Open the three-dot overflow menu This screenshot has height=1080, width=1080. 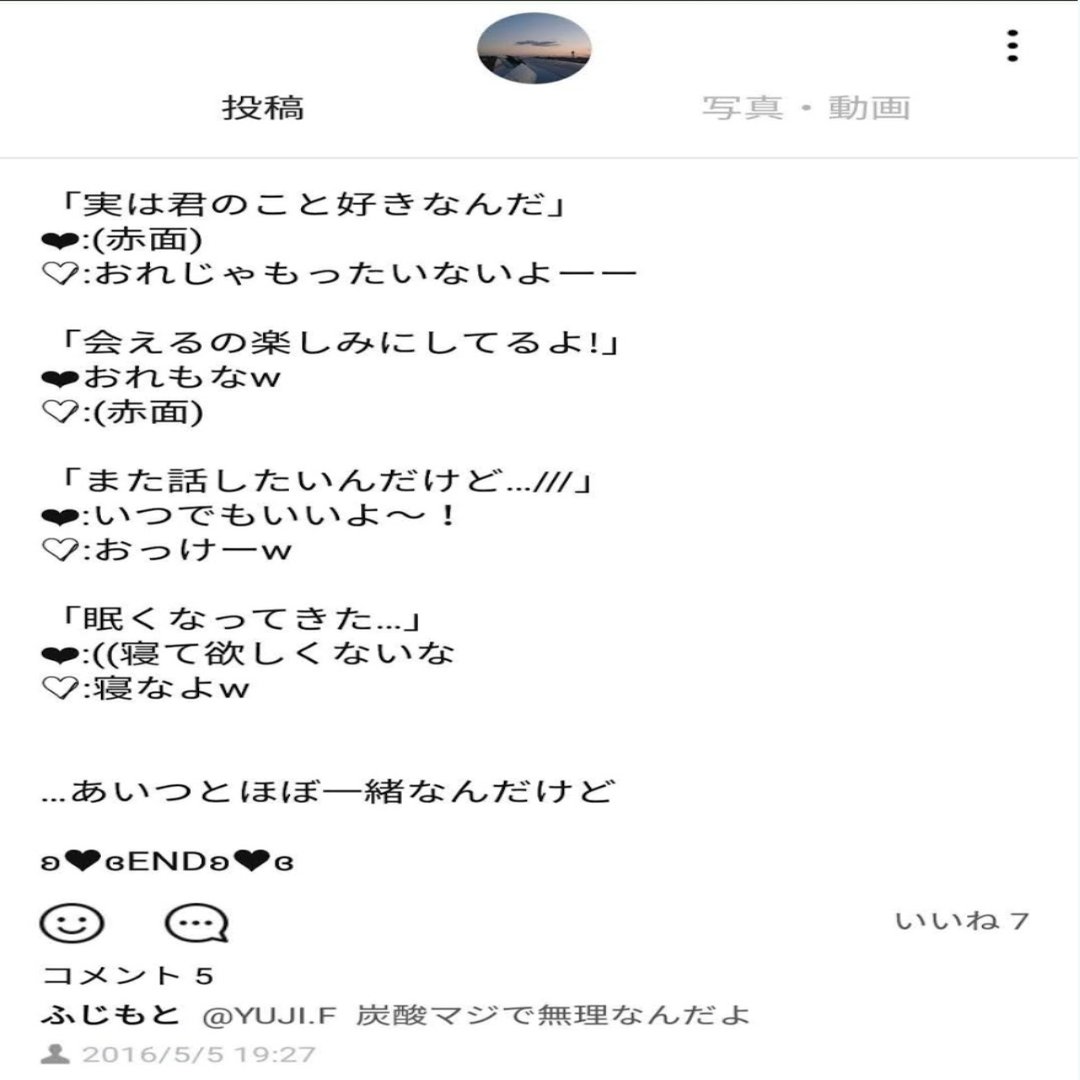(1012, 46)
